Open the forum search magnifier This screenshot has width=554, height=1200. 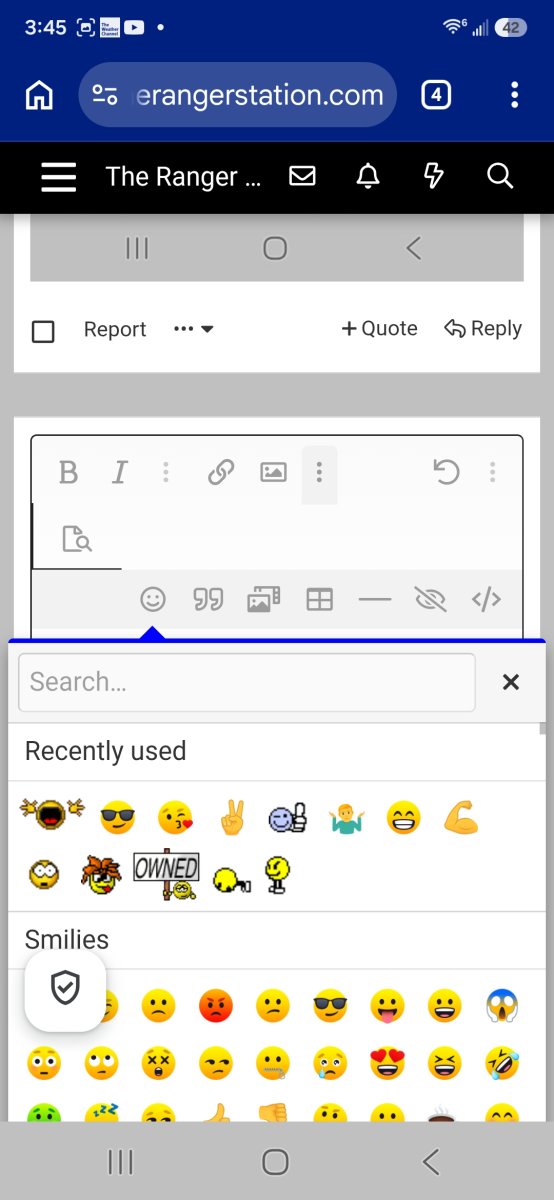tap(499, 177)
